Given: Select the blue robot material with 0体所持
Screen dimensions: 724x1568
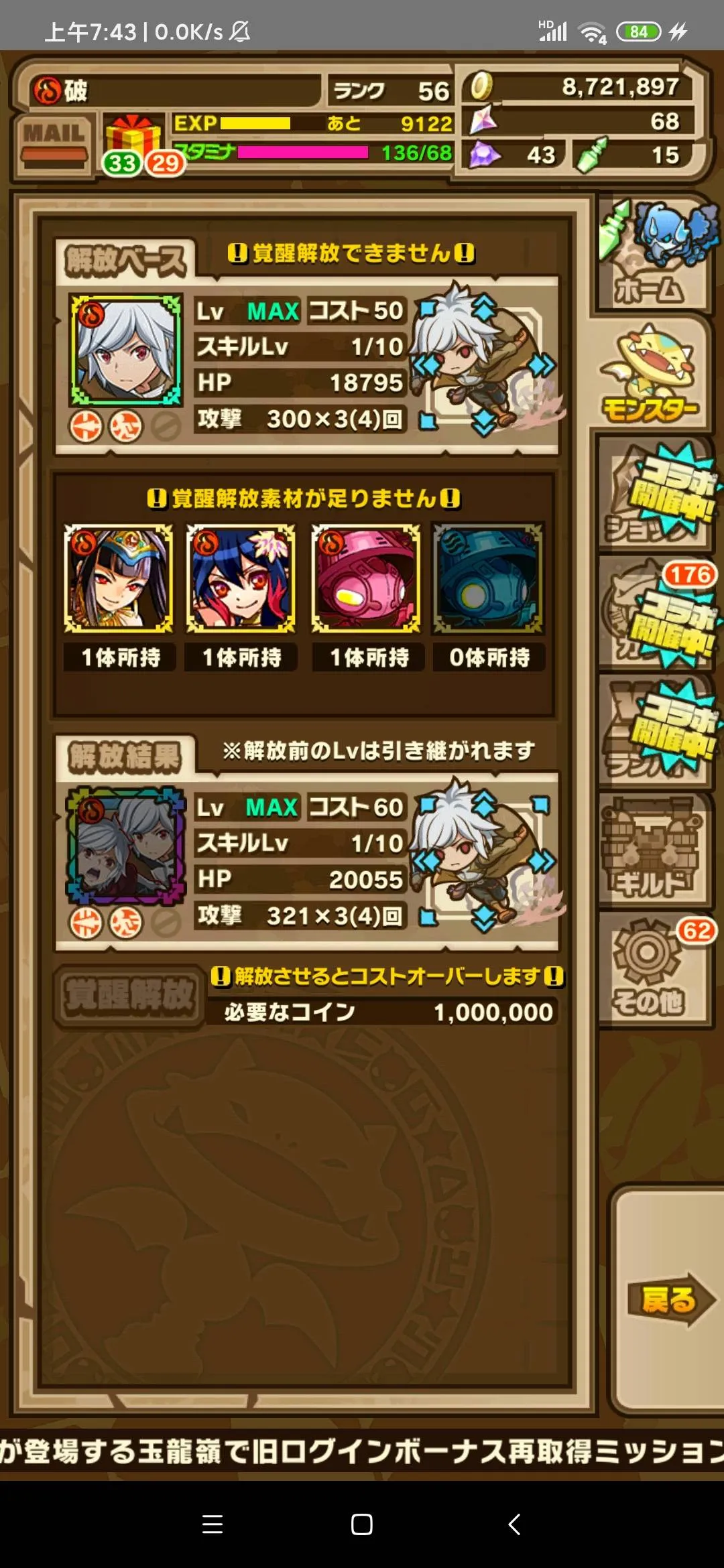Looking at the screenshot, I should coord(488,579).
